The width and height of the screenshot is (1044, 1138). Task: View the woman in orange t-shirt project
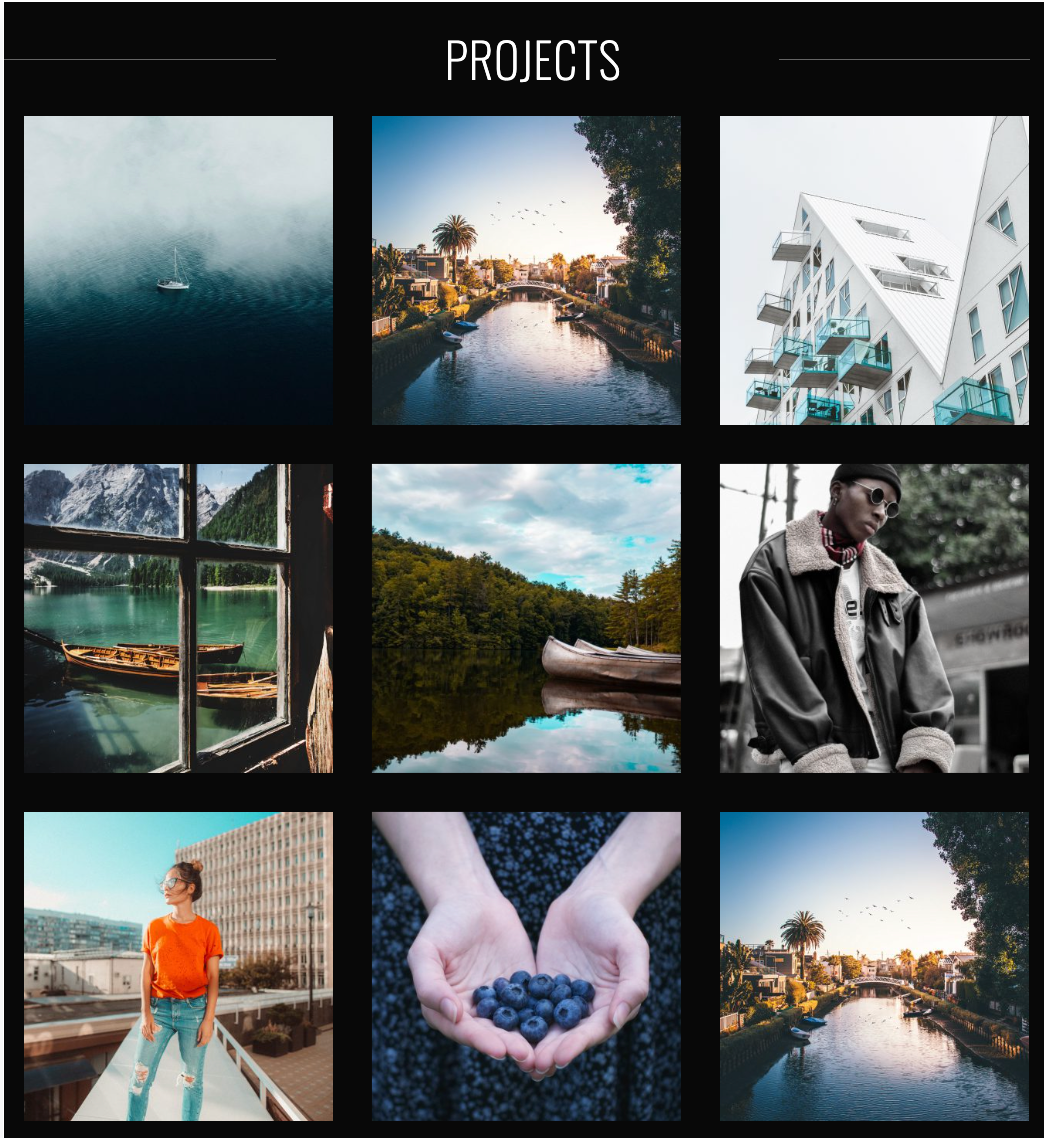pos(178,966)
